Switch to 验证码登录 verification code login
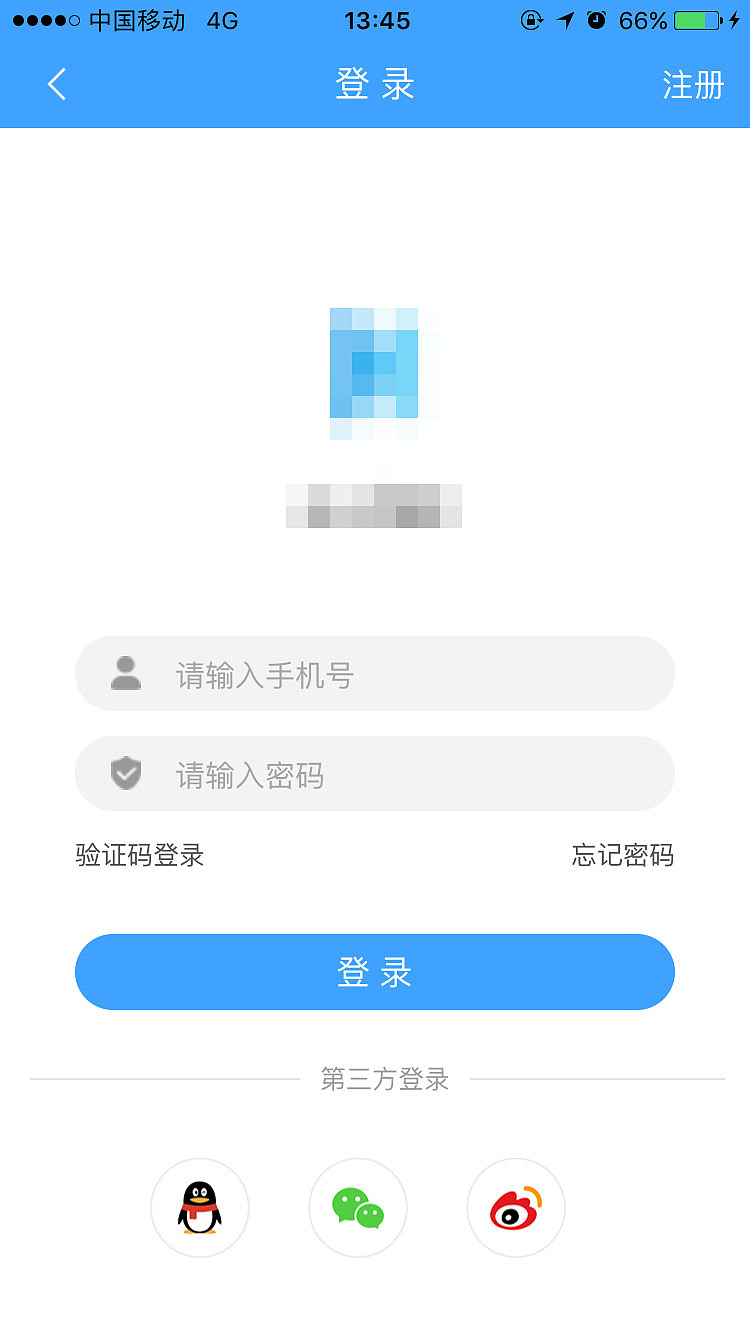This screenshot has width=750, height=1334. pos(140,856)
